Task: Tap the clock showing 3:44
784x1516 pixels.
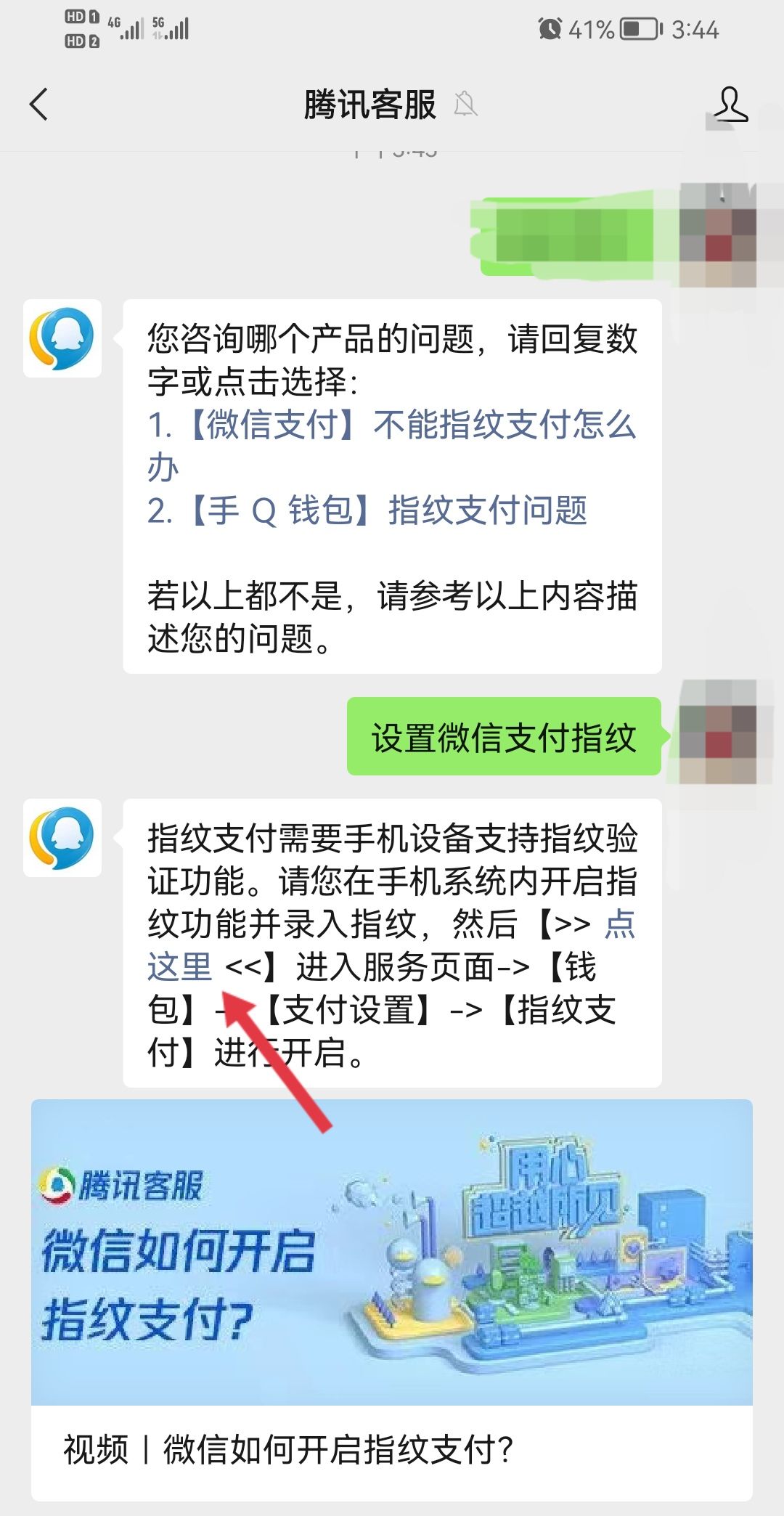Action: tap(695, 29)
